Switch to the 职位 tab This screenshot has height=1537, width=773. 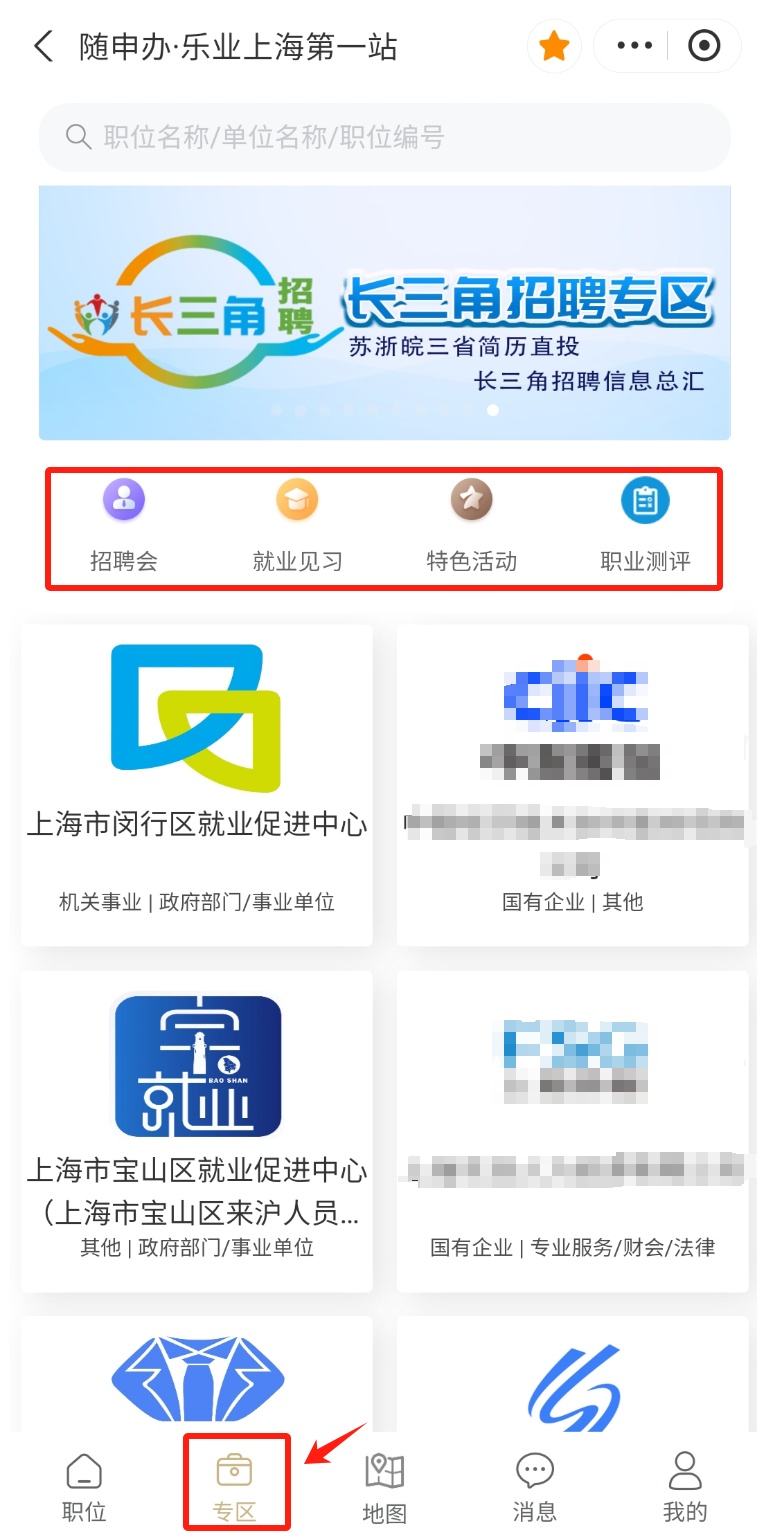coord(84,1487)
